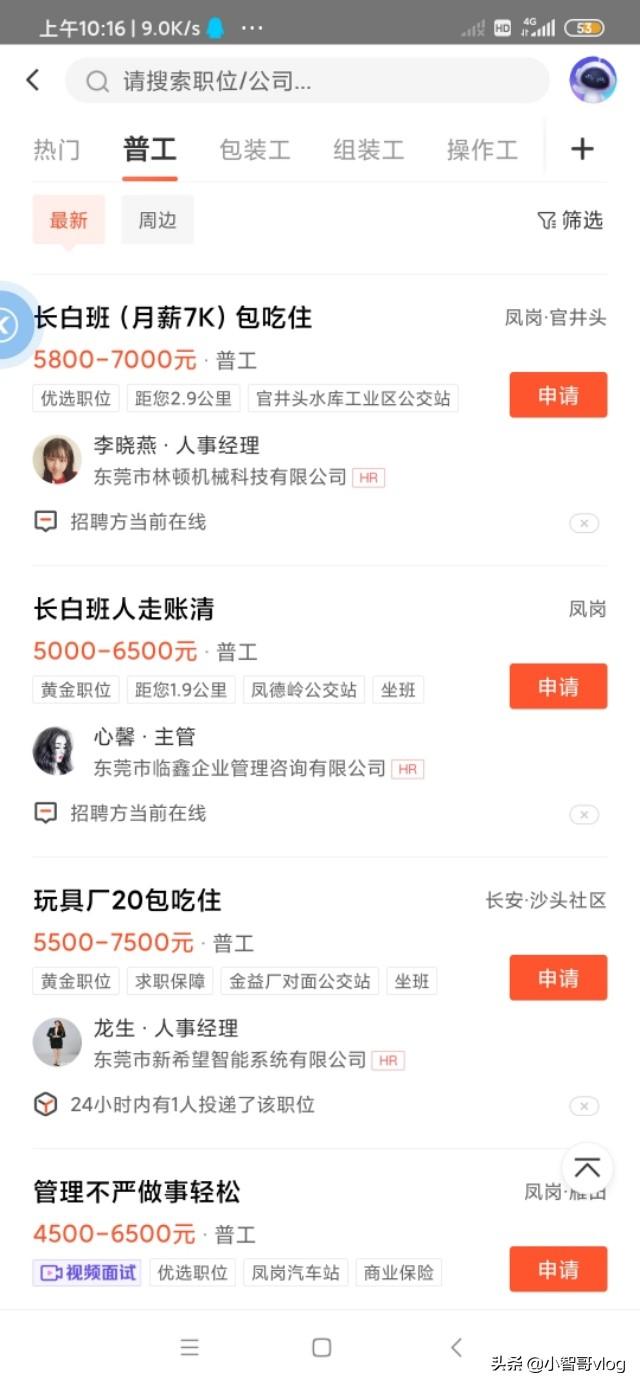Open the robot assistant avatar

[592, 80]
